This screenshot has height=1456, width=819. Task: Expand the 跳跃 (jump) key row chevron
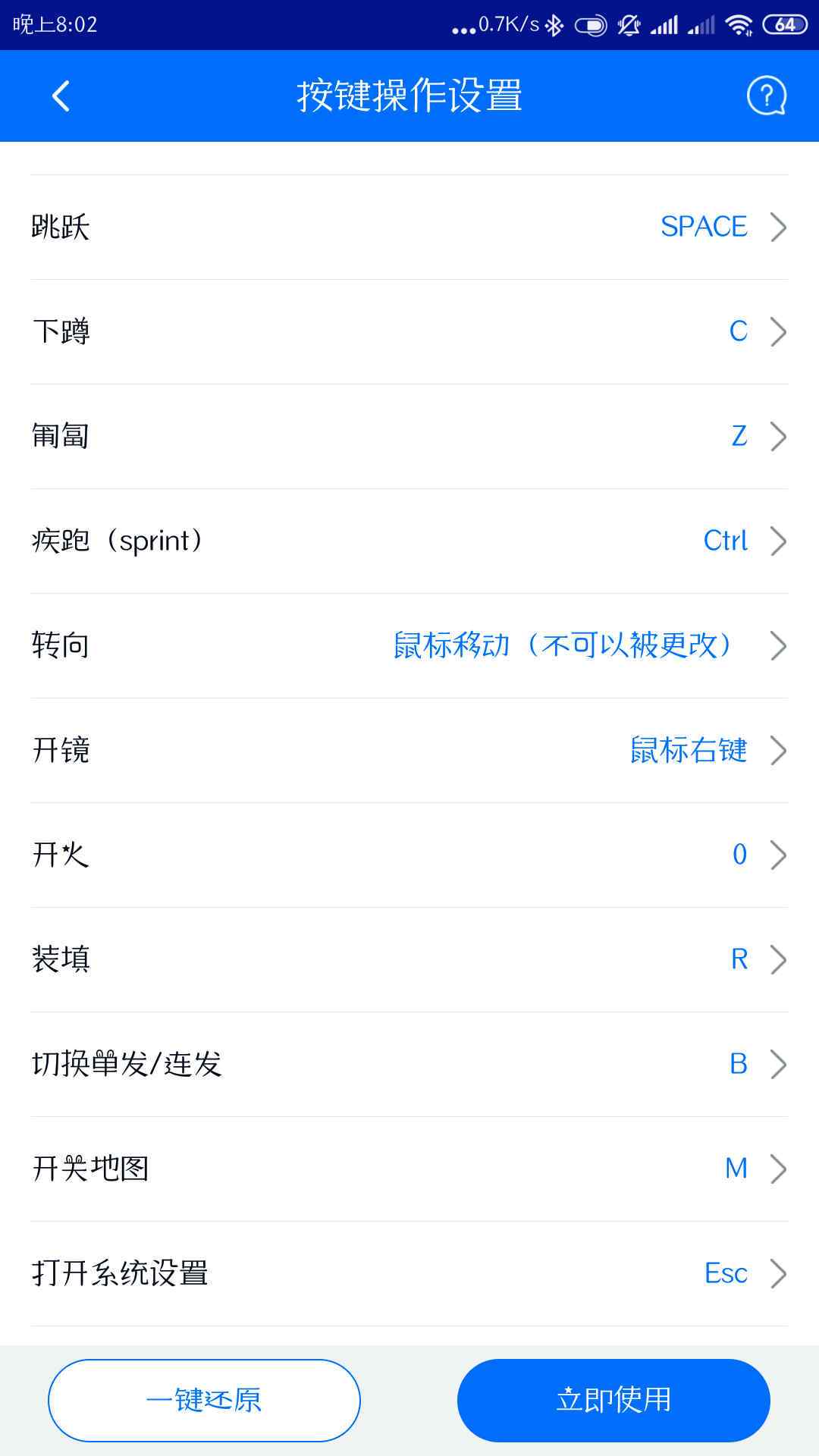[x=777, y=225]
